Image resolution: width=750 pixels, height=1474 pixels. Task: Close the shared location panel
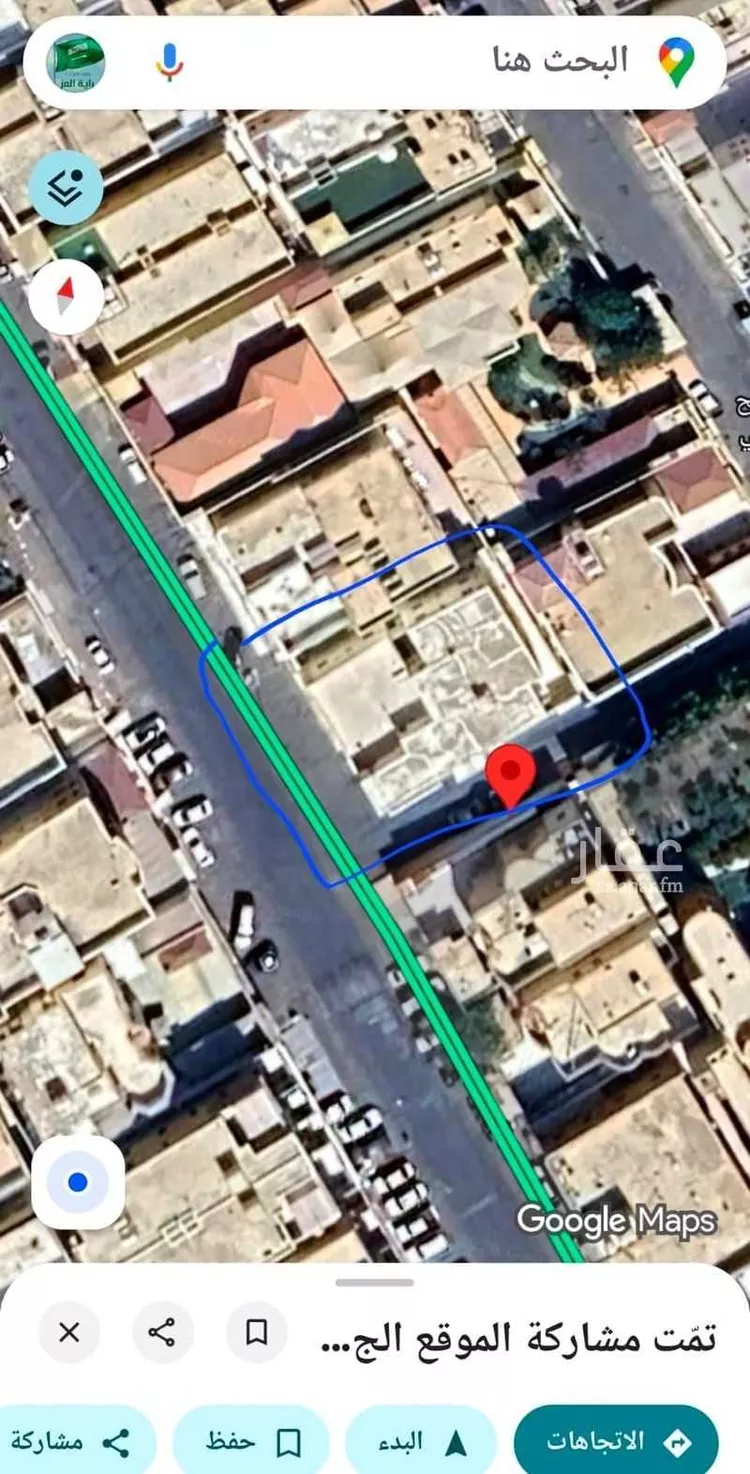click(x=69, y=1332)
